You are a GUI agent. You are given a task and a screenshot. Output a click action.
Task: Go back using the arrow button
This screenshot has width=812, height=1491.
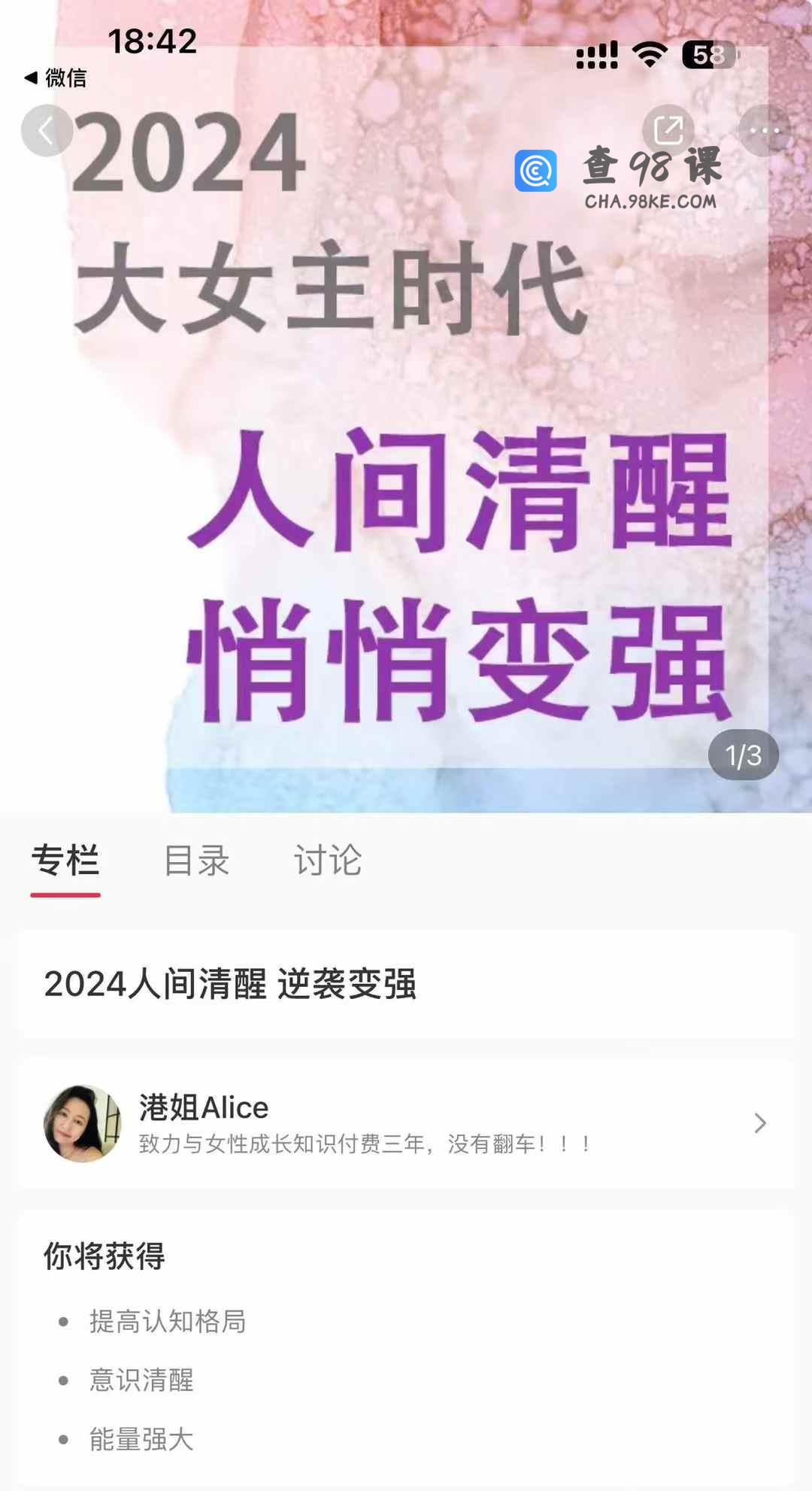click(x=47, y=131)
